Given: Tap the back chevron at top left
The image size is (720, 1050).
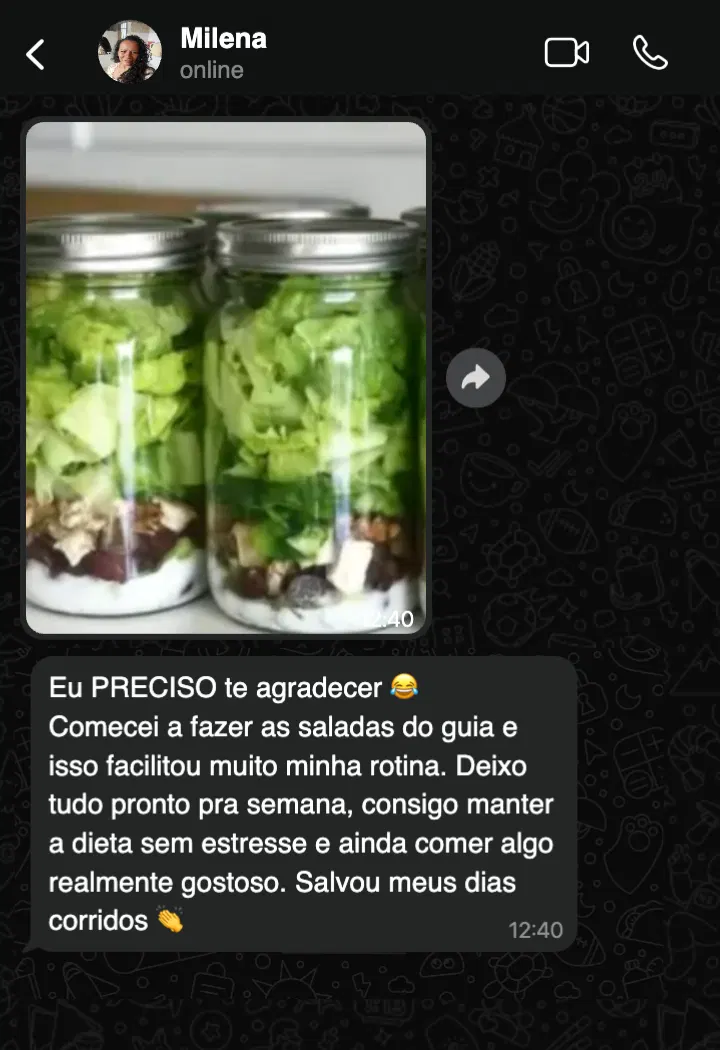Looking at the screenshot, I should [x=35, y=52].
